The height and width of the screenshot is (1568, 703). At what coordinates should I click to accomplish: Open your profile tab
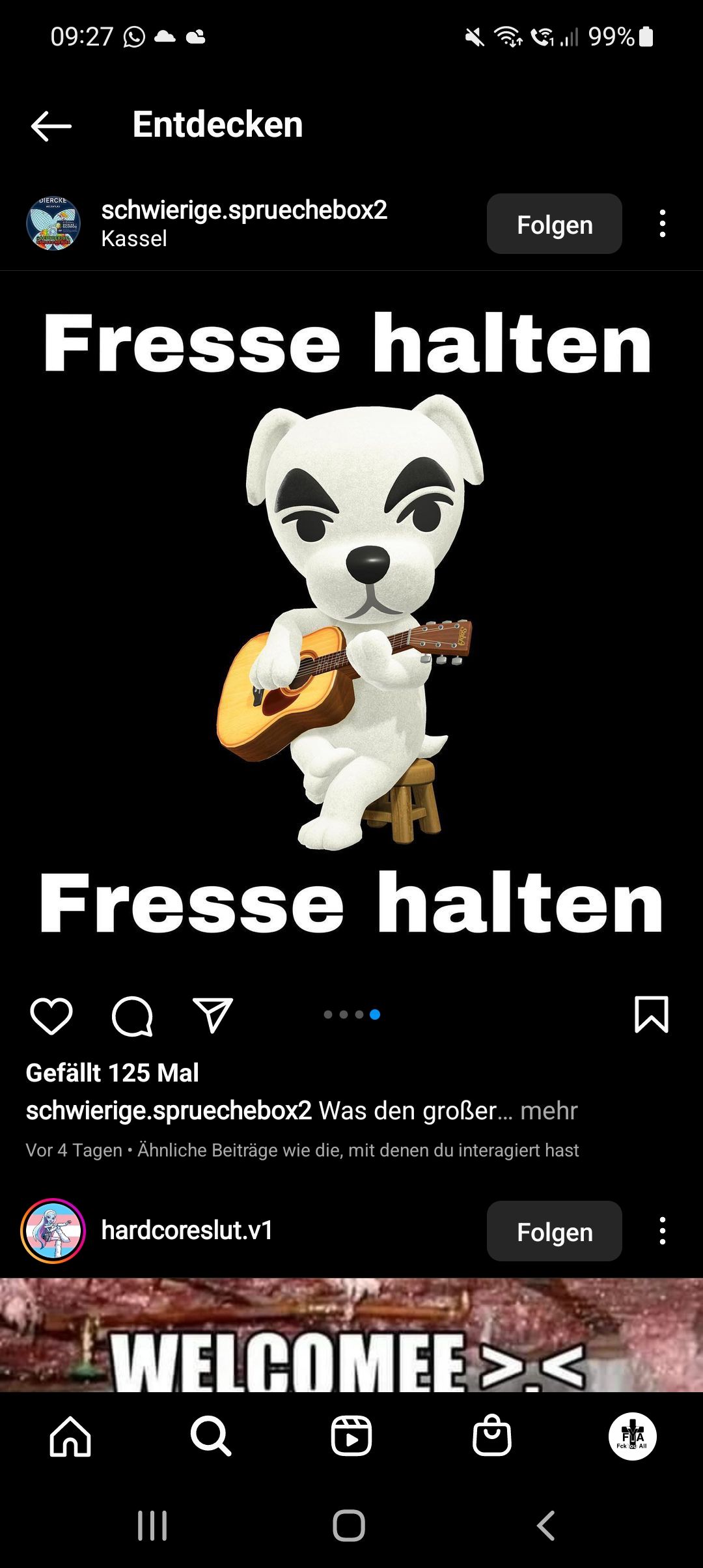pos(633,1436)
